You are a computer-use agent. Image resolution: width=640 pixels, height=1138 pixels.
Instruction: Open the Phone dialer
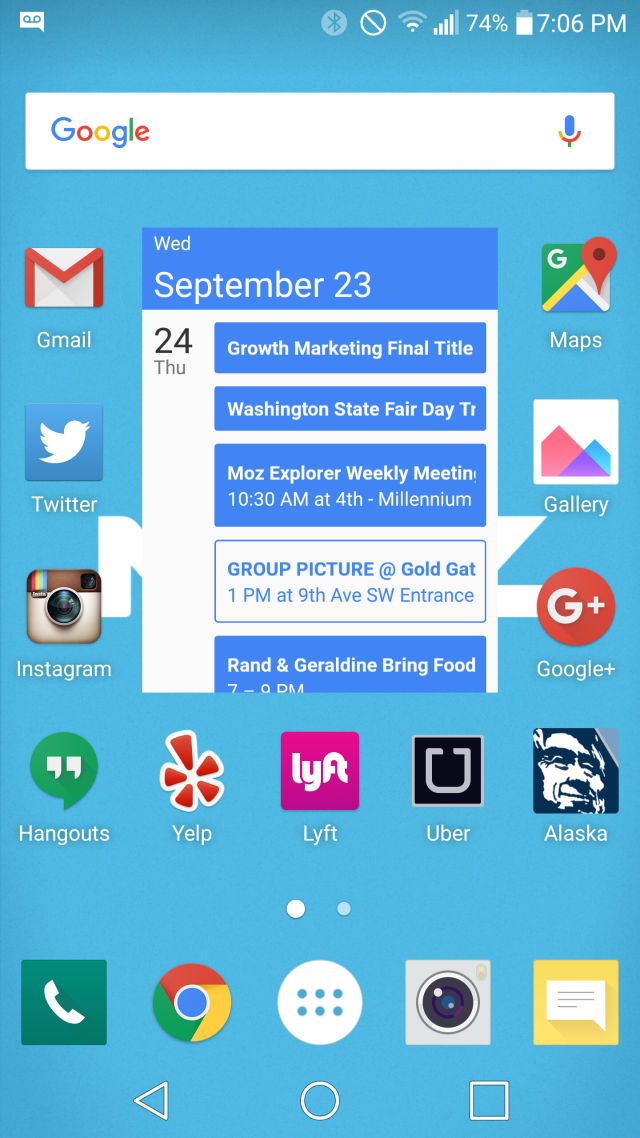click(x=64, y=1002)
